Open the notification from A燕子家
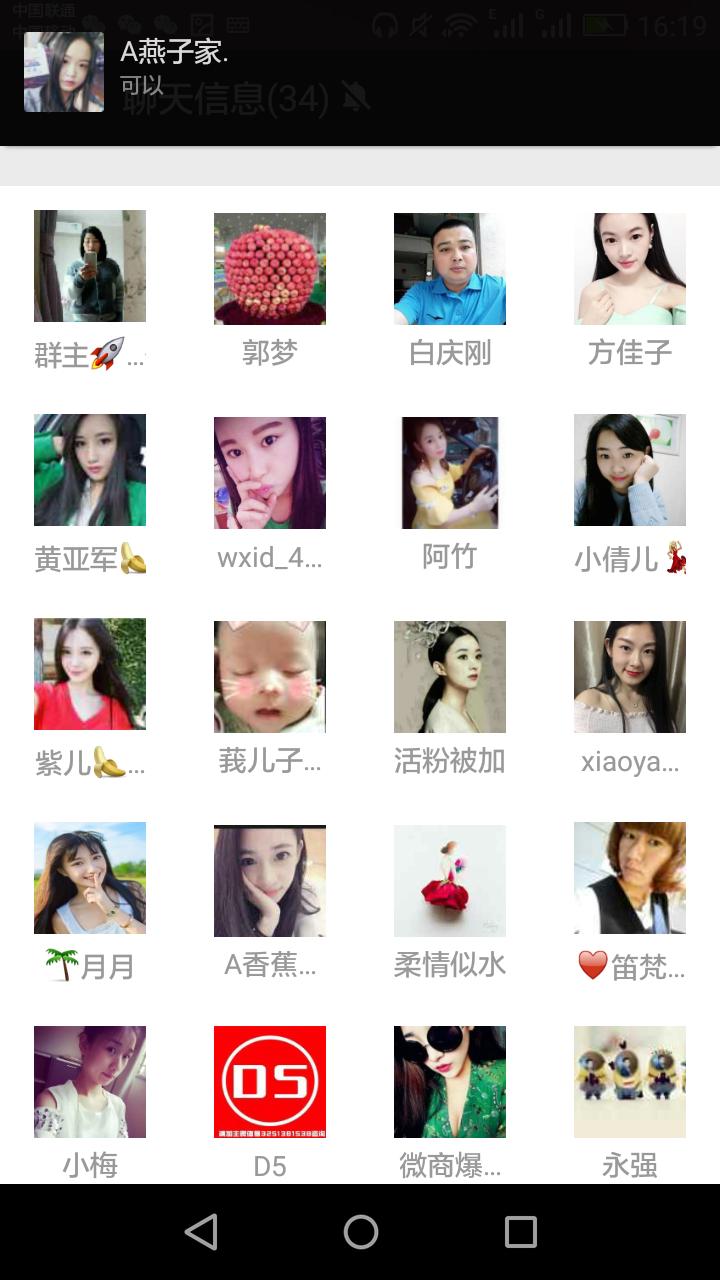Screen dimensions: 720x1280 tap(360, 72)
